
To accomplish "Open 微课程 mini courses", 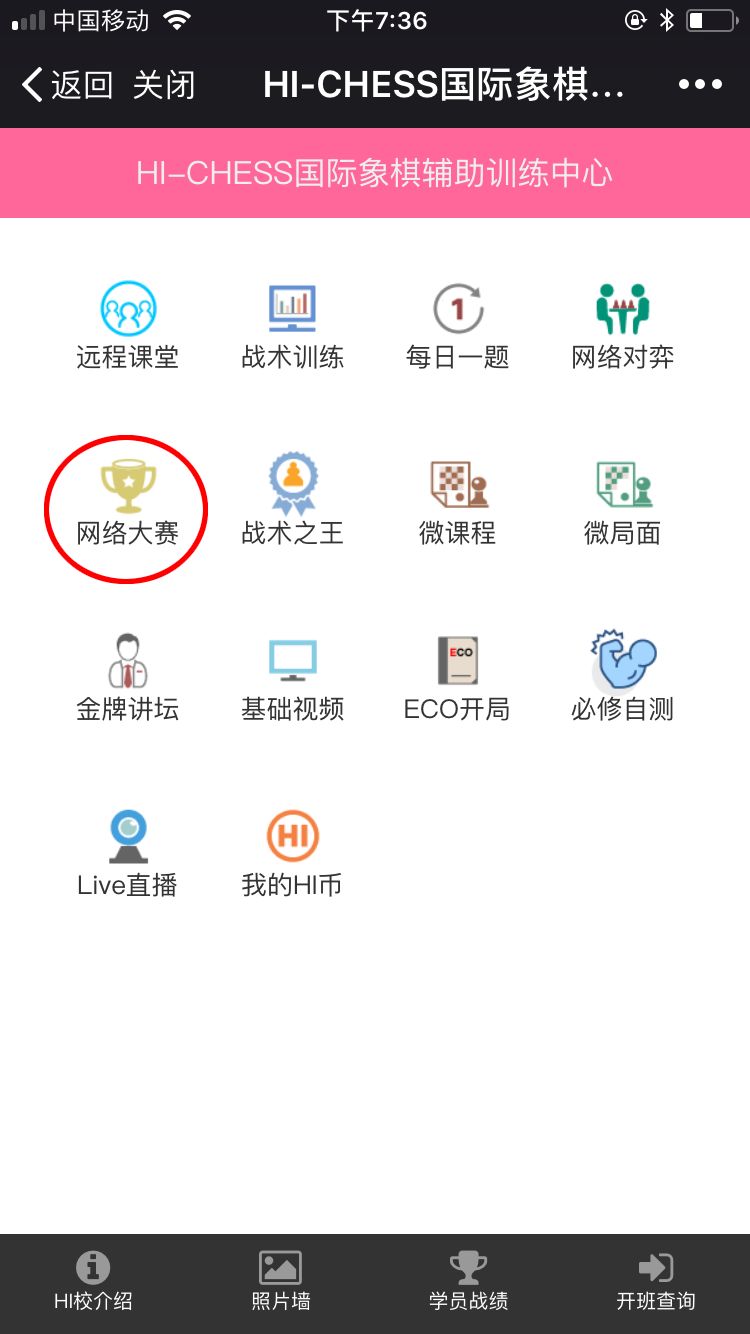I will (458, 502).
